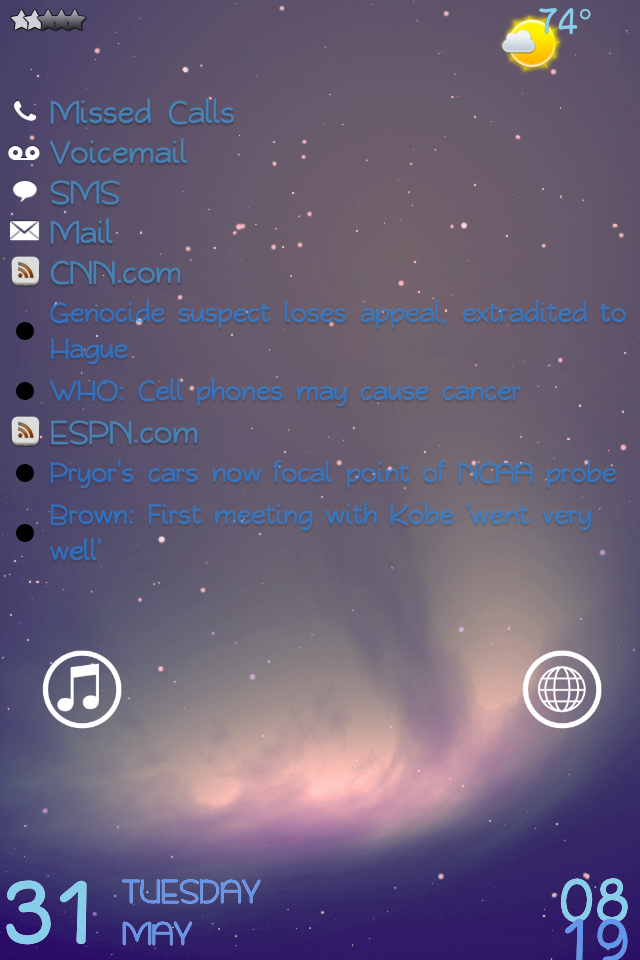Image resolution: width=640 pixels, height=960 pixels.
Task: Open the Voicemail row
Action: (x=118, y=152)
